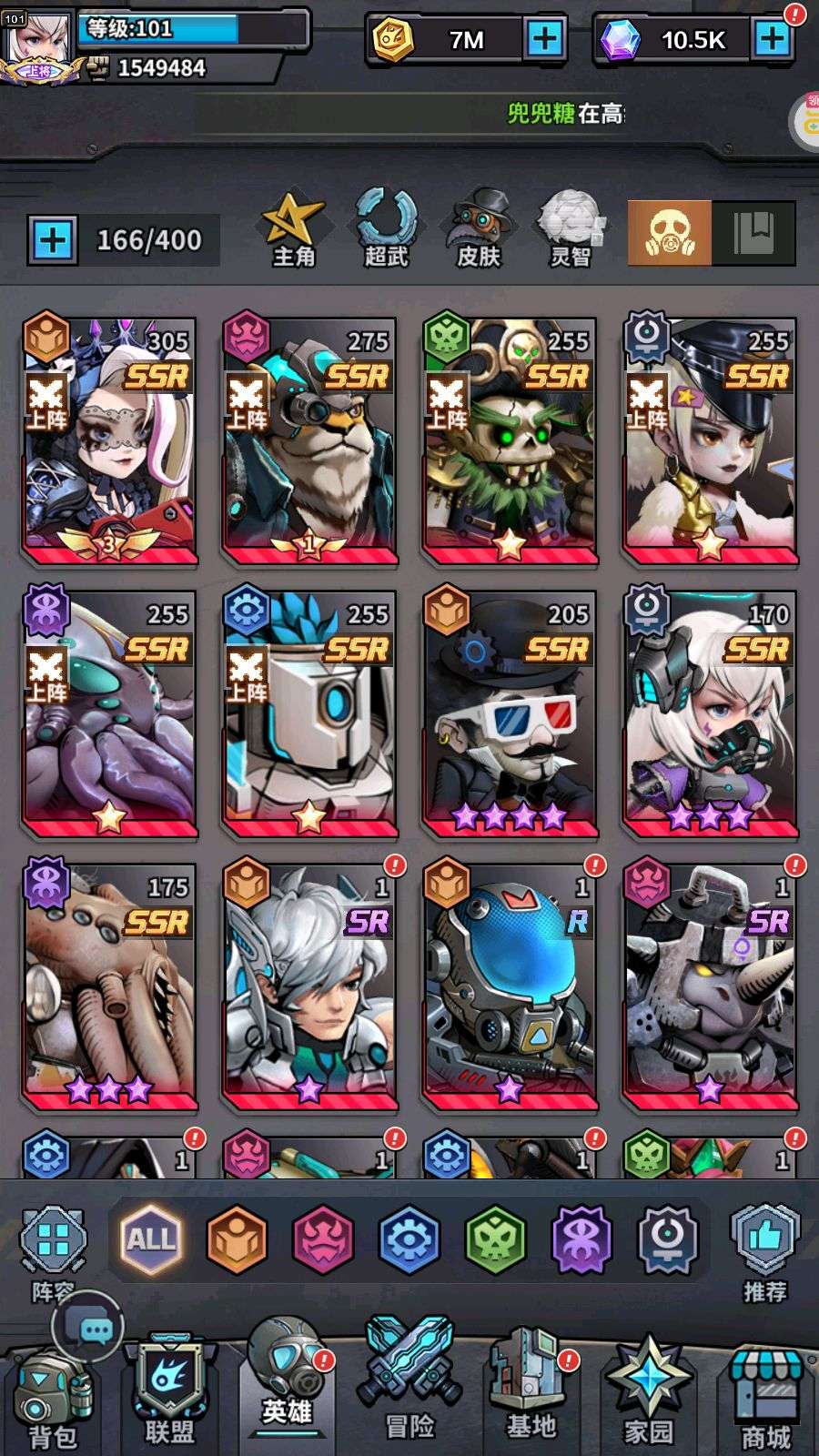Select the level 205 SSR 3D-glasses hero
The width and height of the screenshot is (819, 1456).
click(510, 712)
